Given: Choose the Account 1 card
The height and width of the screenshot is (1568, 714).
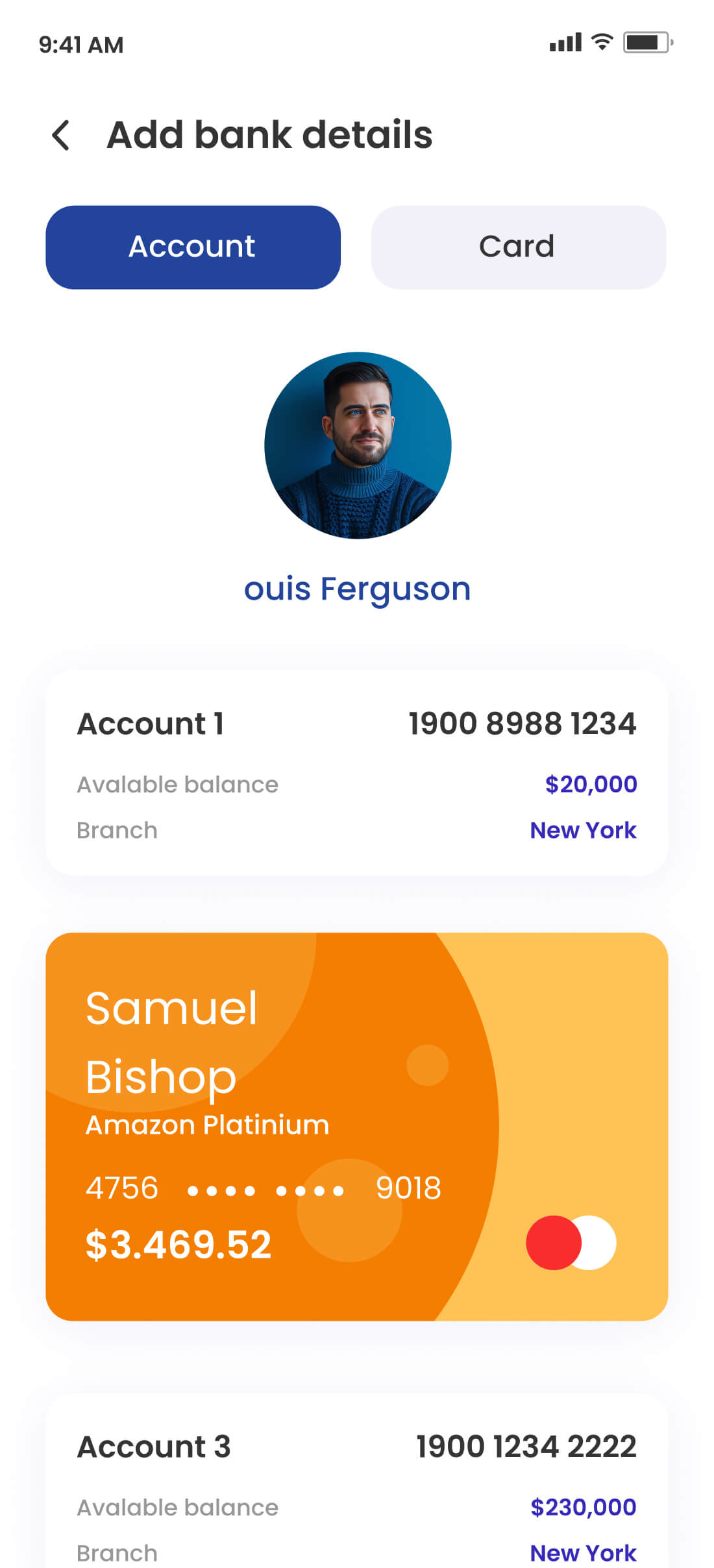Looking at the screenshot, I should [356, 772].
